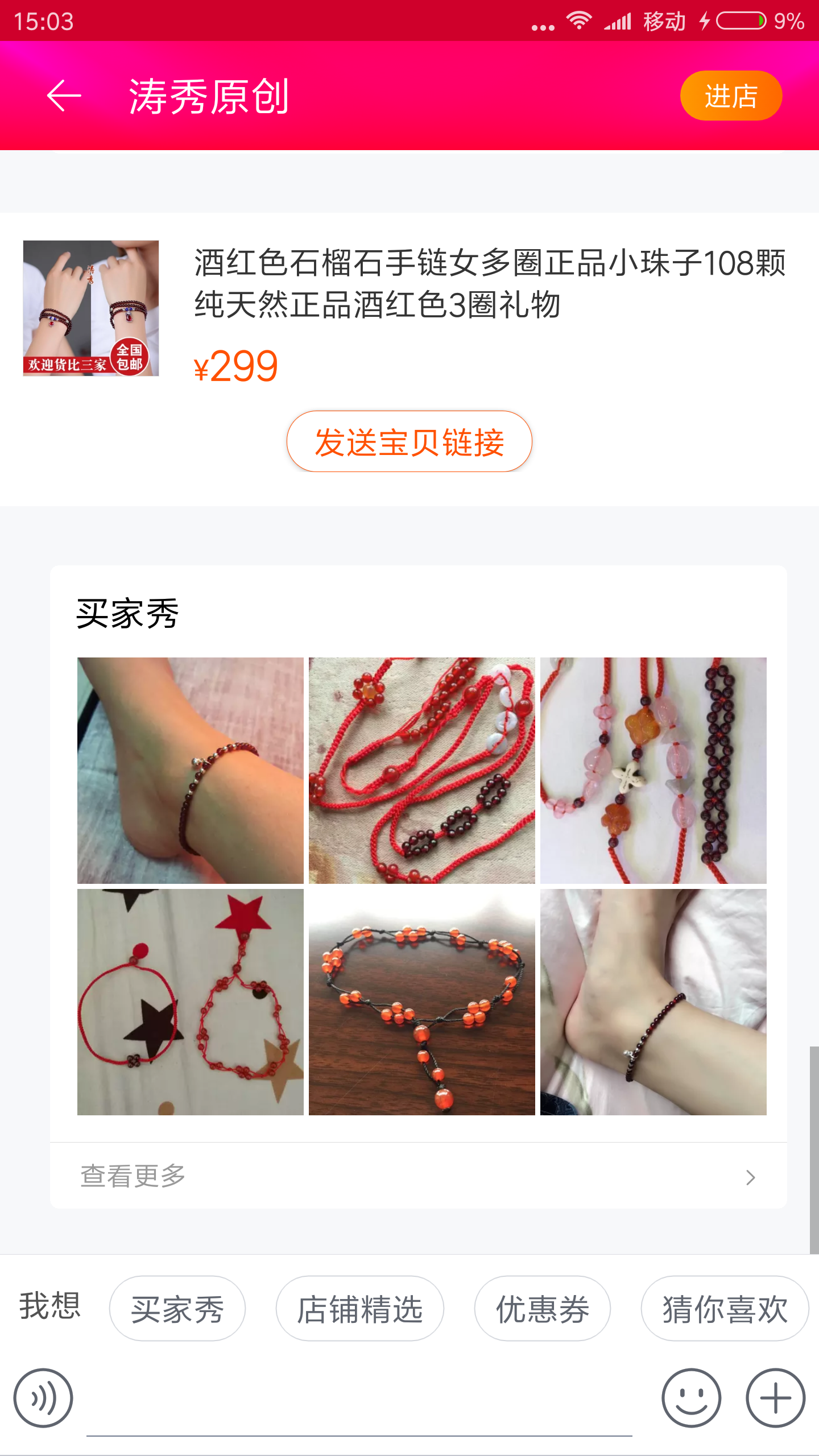Viewport: 819px width, 1456px height.
Task: Go back using the arrow icon
Action: pos(64,96)
